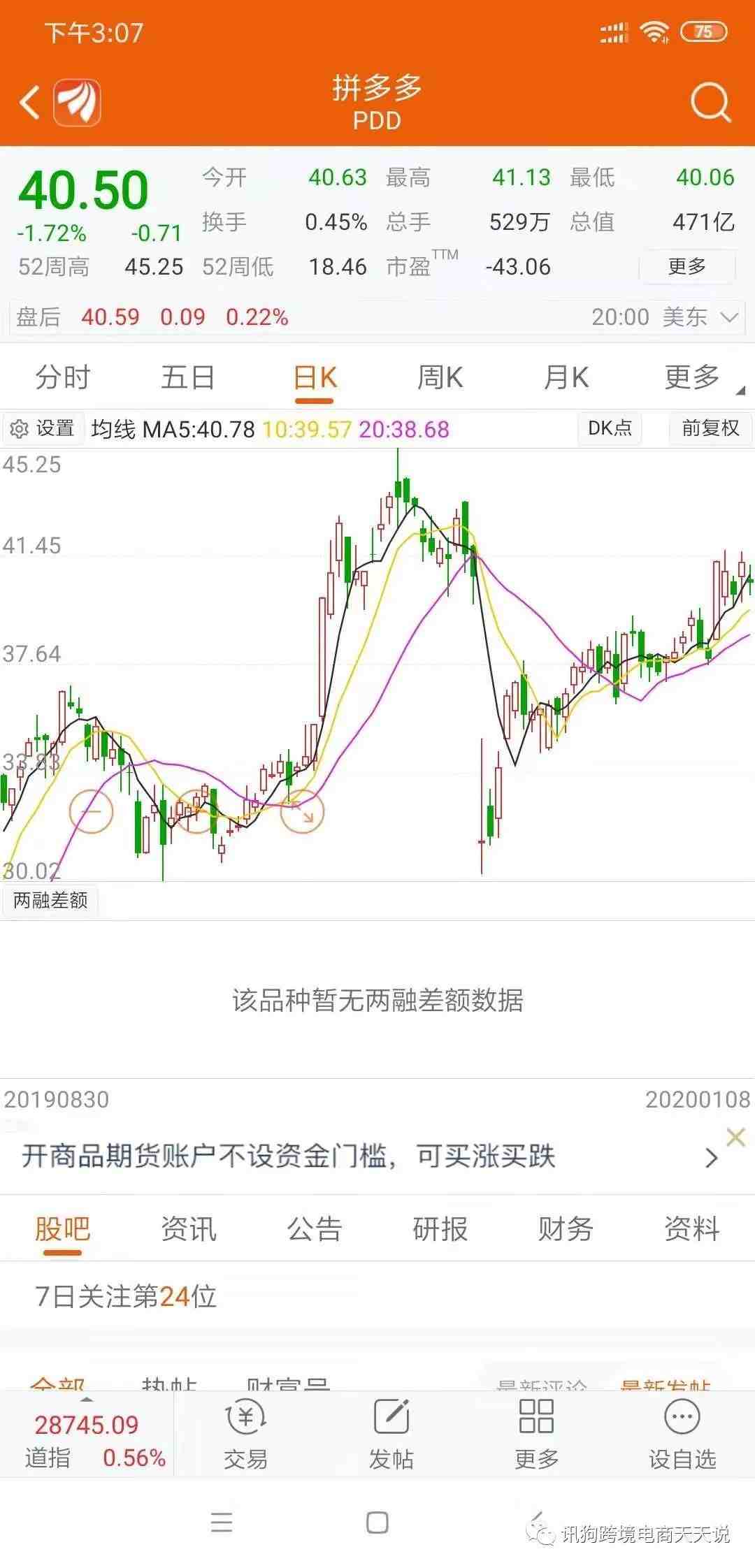Expand the 美东 after-hours time dropdown
The width and height of the screenshot is (755, 1568).
(728, 317)
